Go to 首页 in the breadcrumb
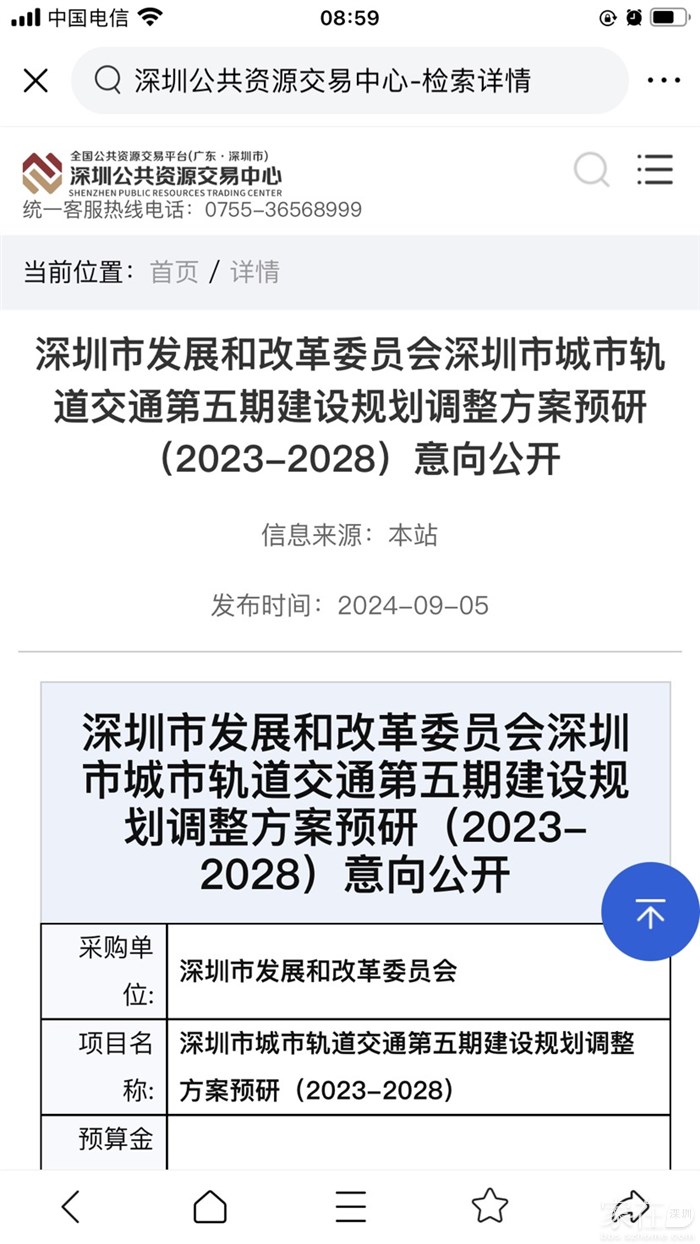Image resolution: width=700 pixels, height=1244 pixels. point(174,272)
